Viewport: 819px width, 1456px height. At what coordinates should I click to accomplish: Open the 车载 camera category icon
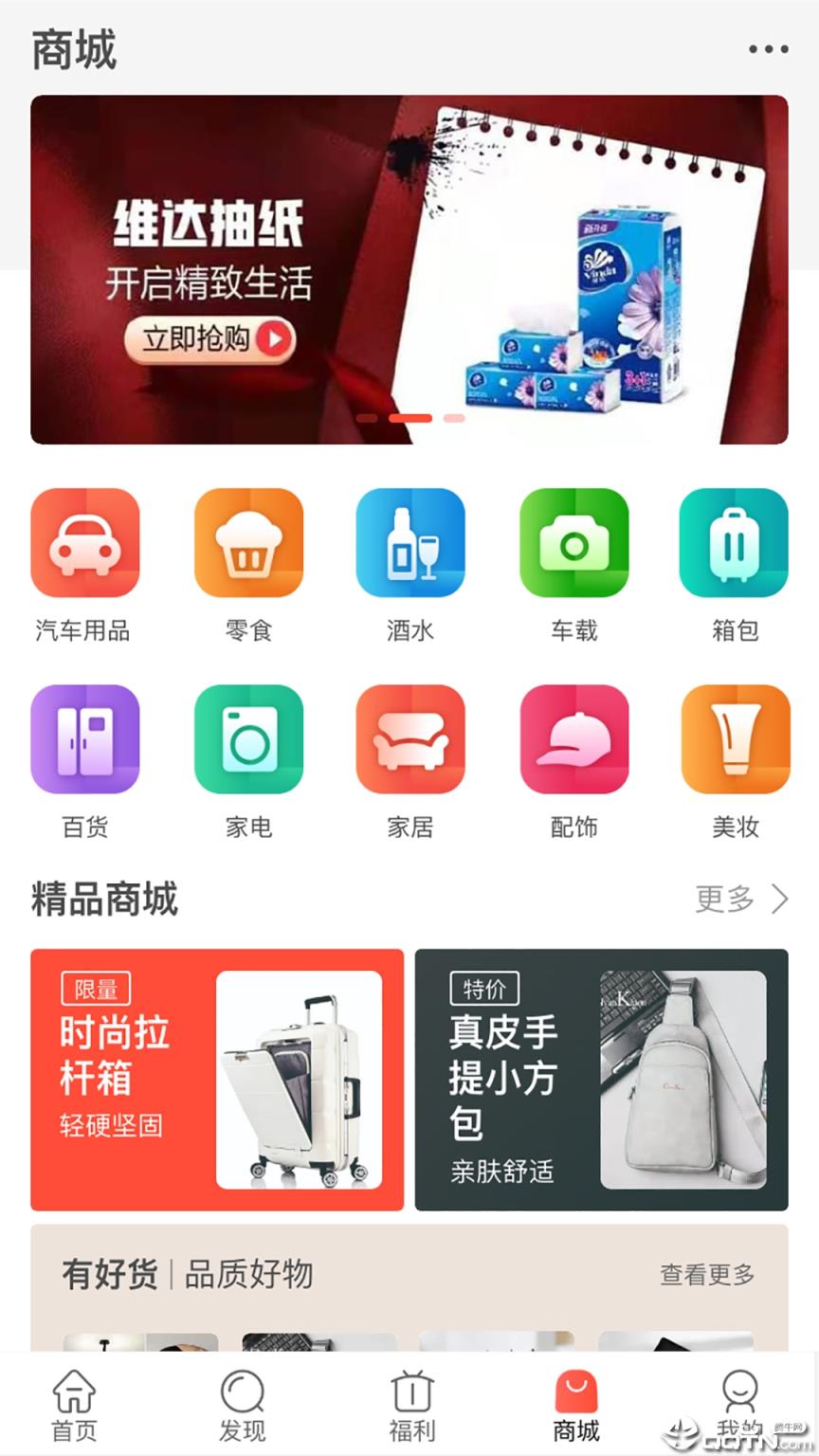tap(573, 543)
